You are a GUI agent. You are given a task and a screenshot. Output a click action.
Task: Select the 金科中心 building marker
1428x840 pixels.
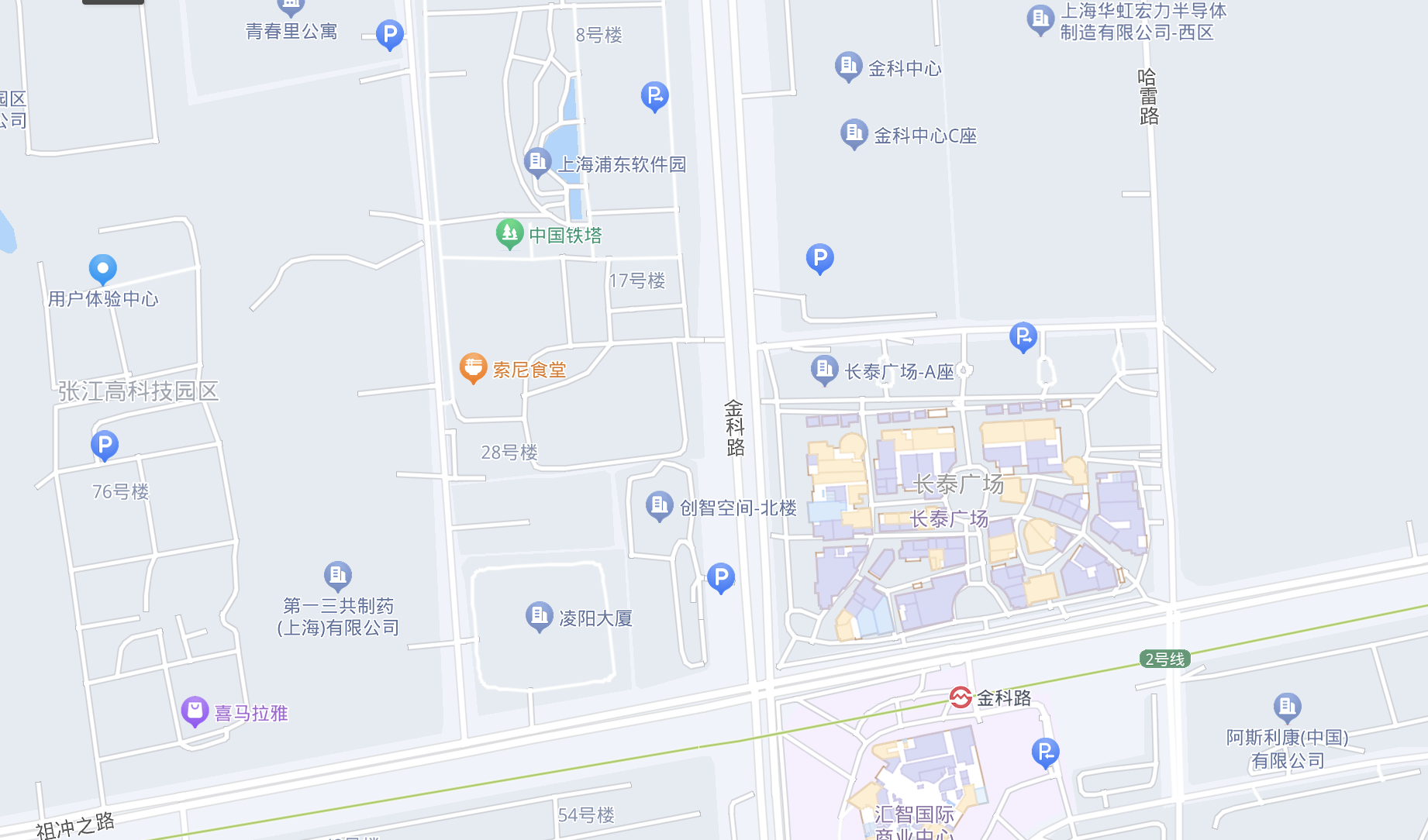[847, 66]
